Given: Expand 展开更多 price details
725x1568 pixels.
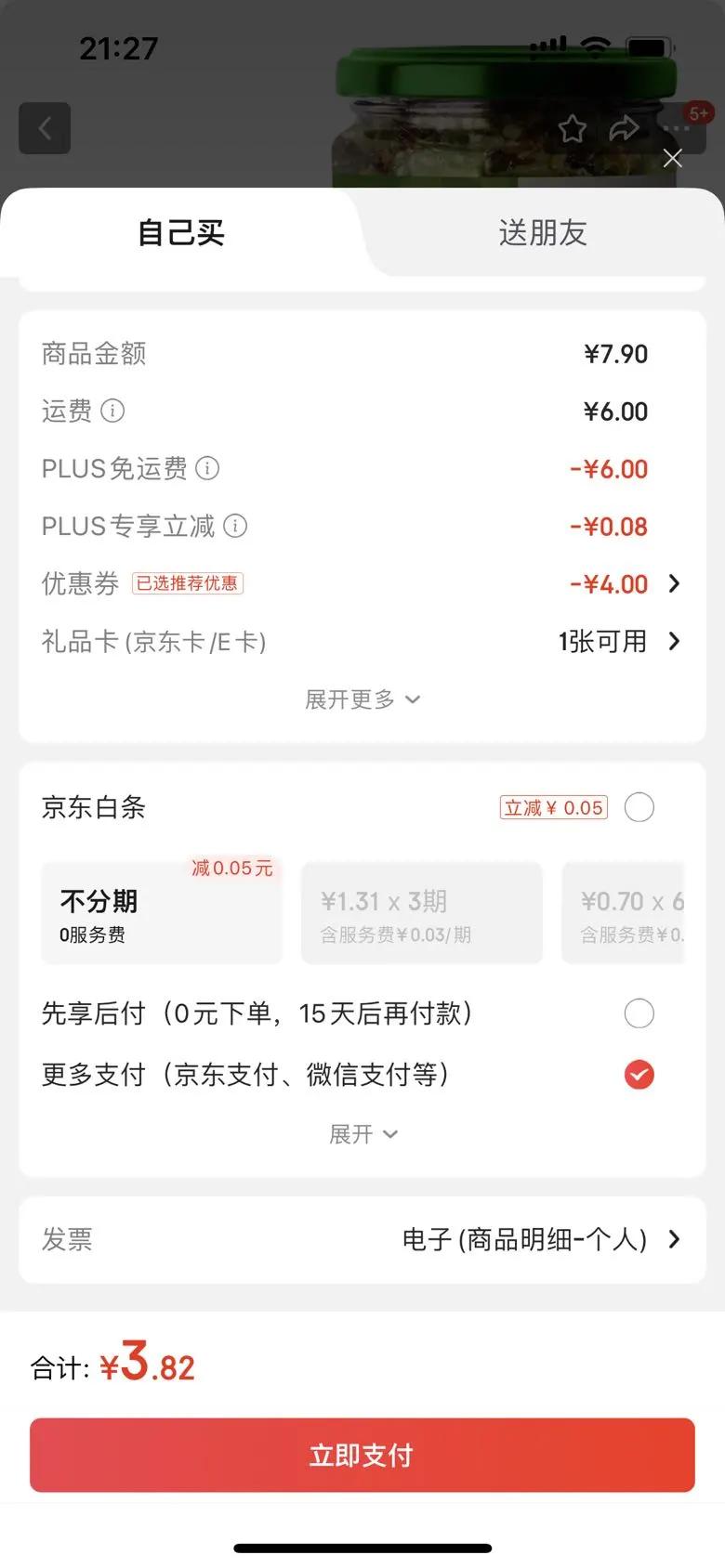Looking at the screenshot, I should [362, 699].
